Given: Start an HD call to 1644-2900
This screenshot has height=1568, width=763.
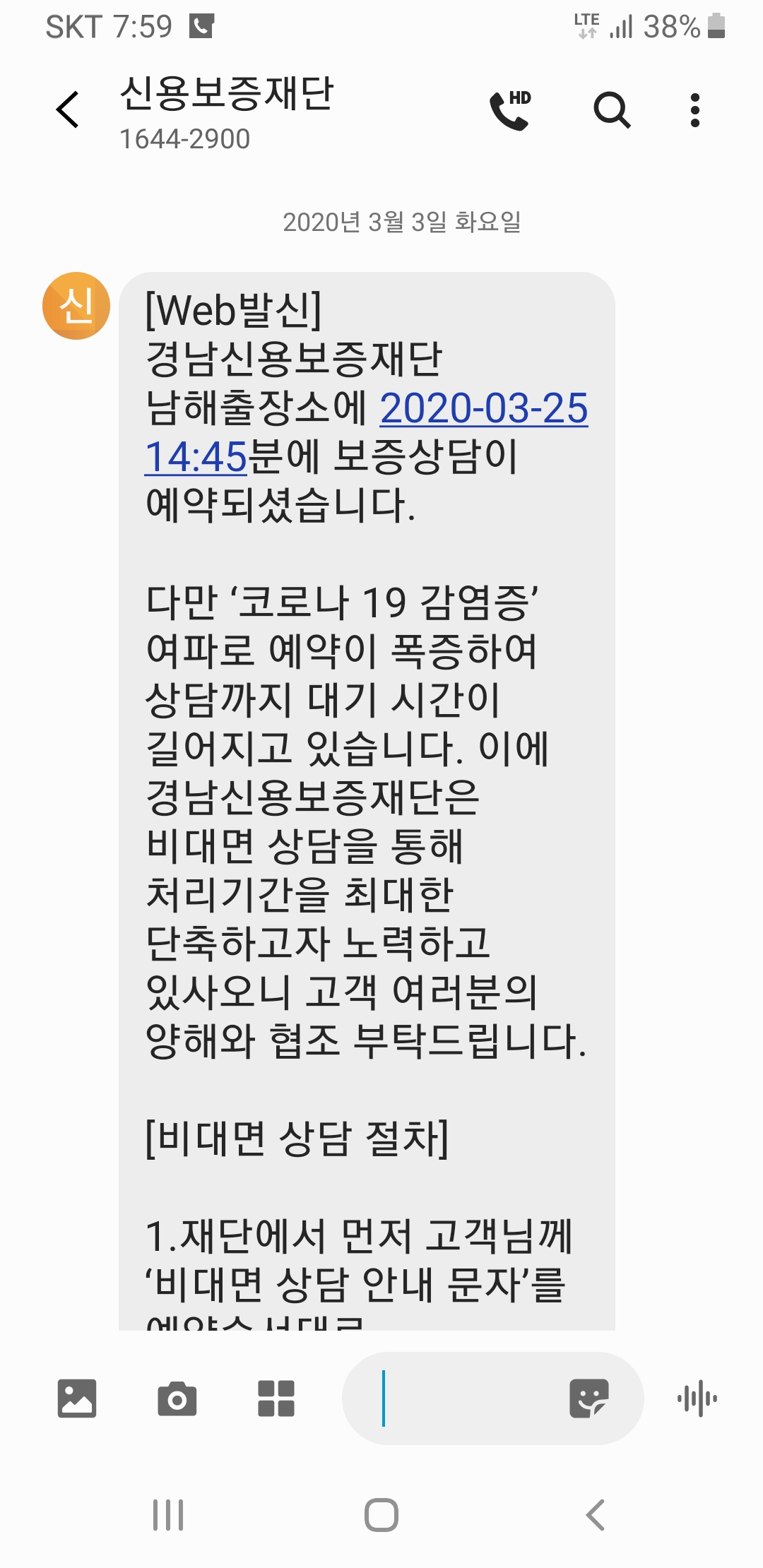Looking at the screenshot, I should pyautogui.click(x=510, y=110).
